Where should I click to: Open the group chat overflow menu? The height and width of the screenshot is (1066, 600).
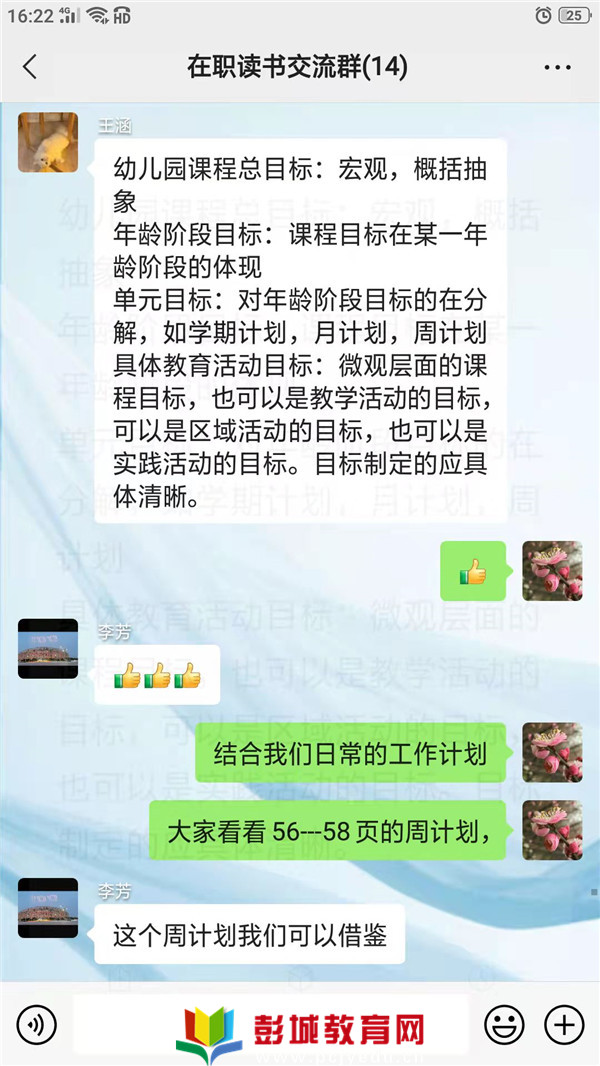pos(557,67)
